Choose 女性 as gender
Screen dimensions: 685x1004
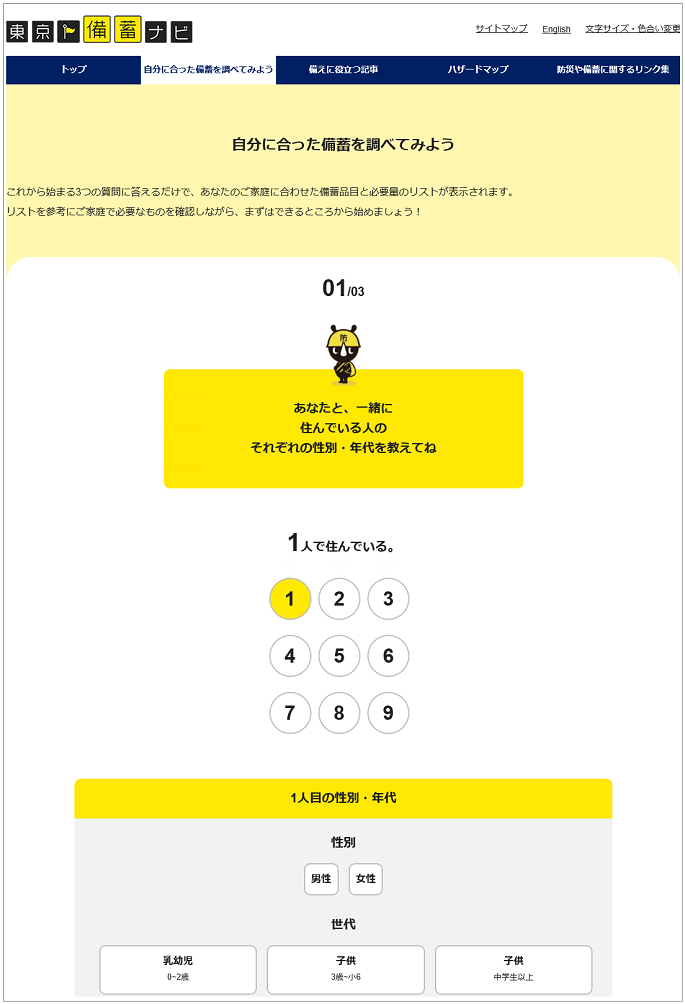(366, 879)
